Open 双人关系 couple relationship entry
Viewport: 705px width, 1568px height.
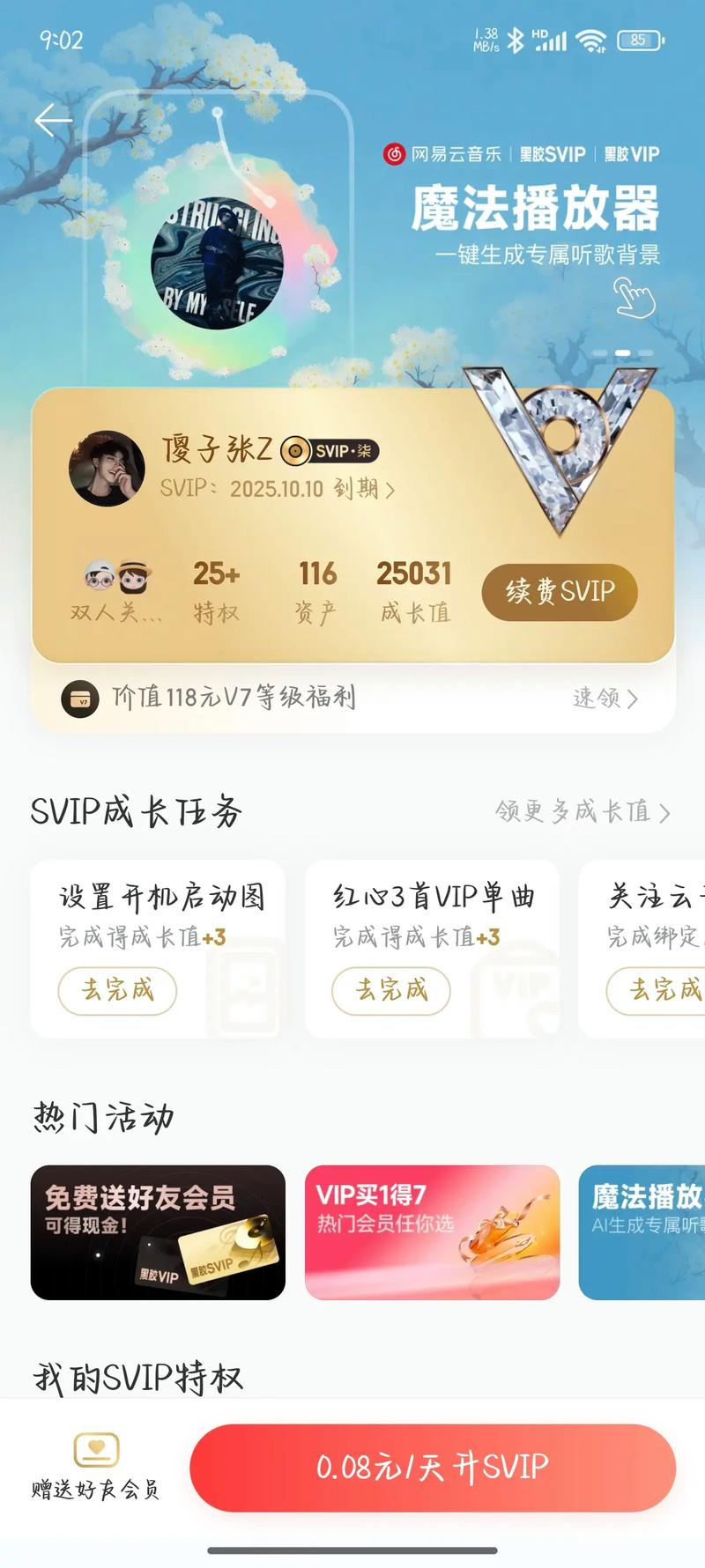click(116, 591)
